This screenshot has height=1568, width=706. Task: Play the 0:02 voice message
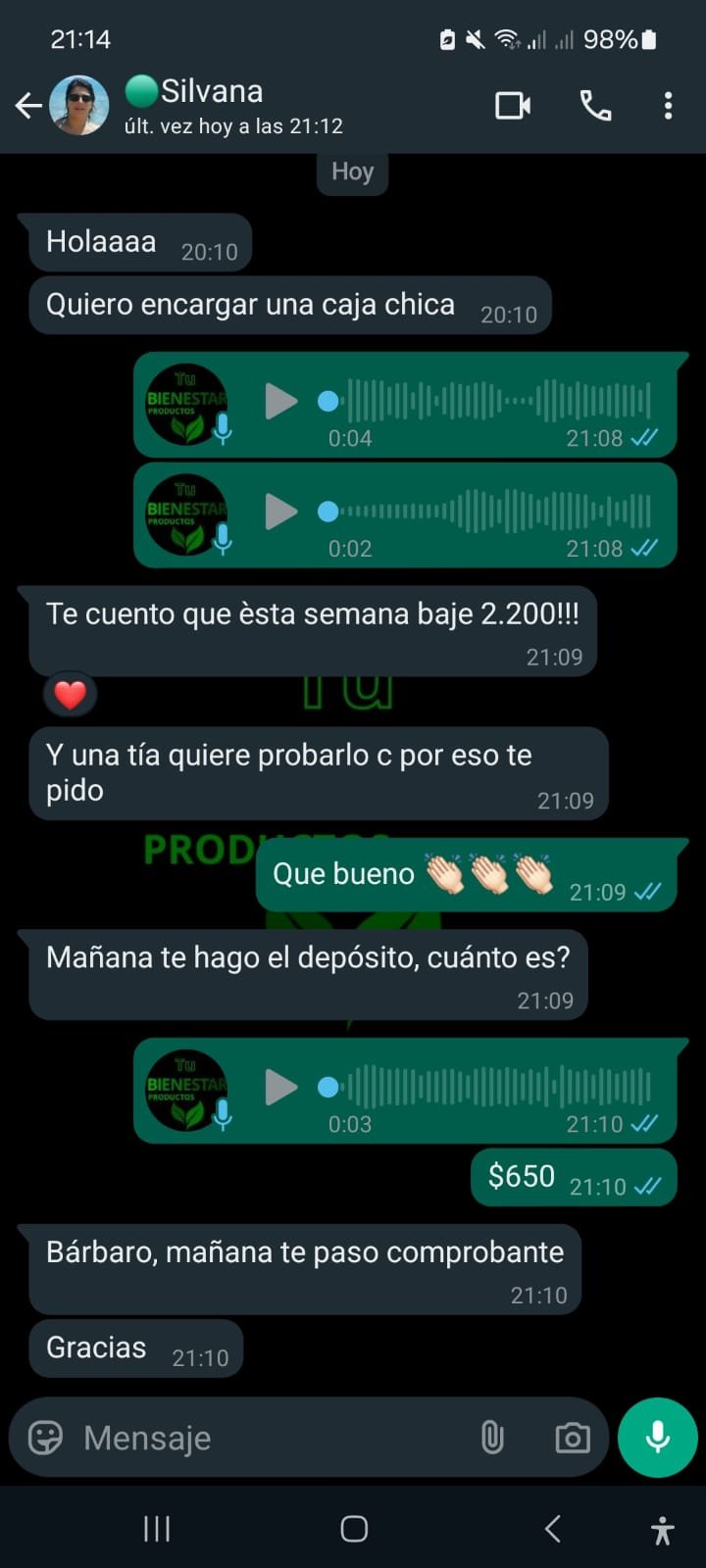tap(280, 512)
